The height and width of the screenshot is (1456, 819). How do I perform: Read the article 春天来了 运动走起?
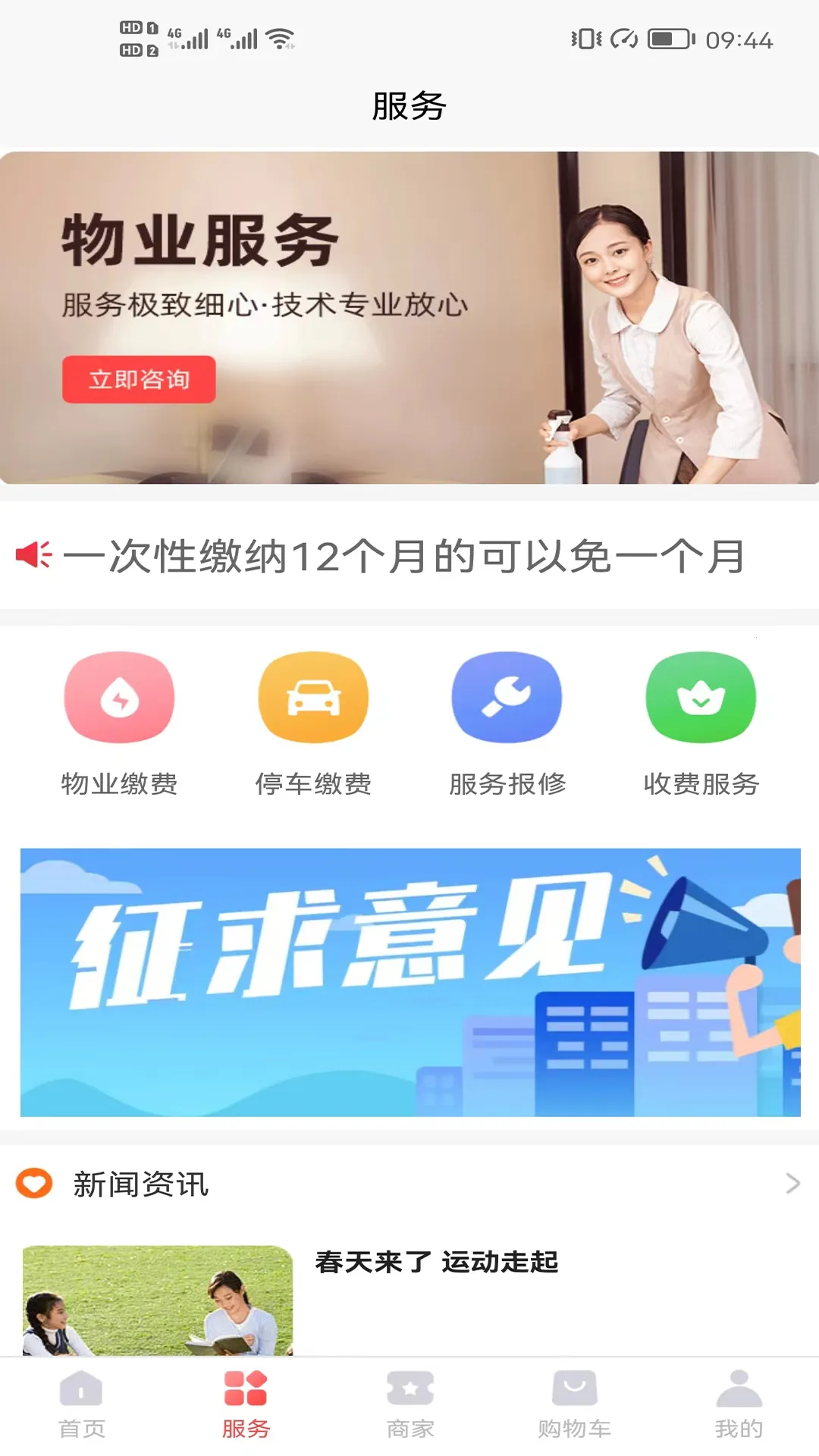point(437,1263)
